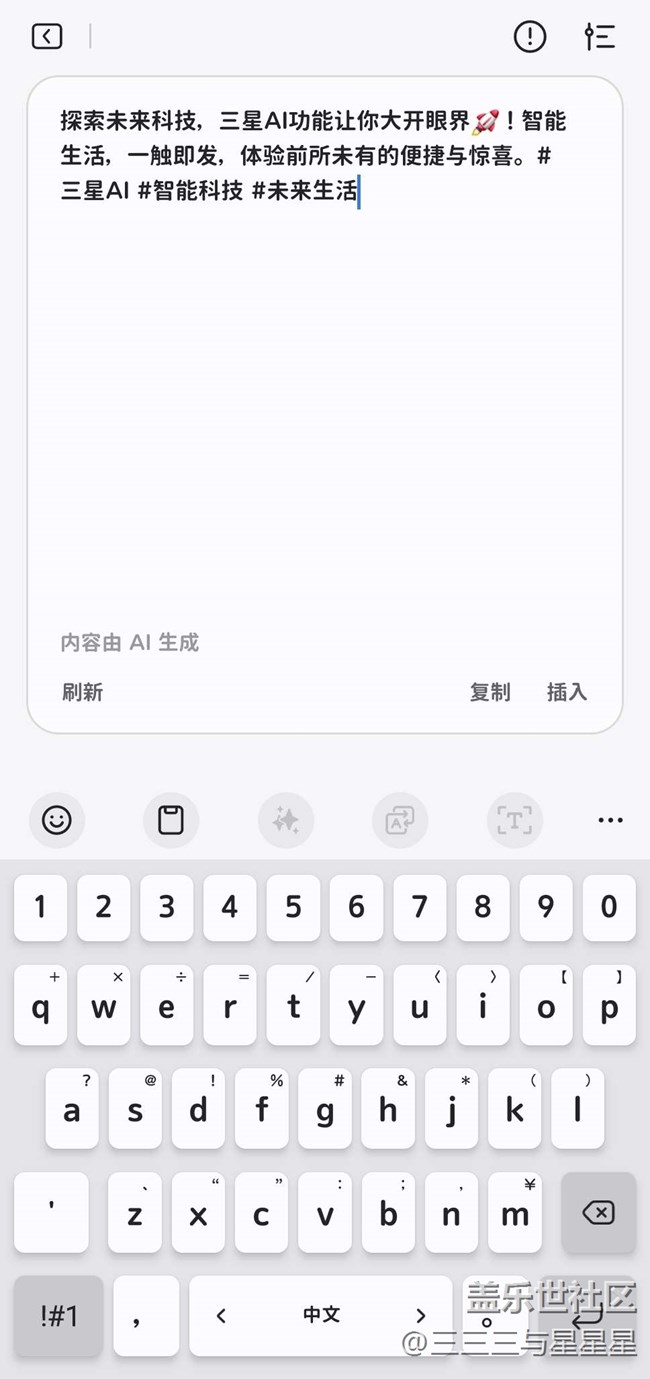
Task: Go back using the top-left arrow
Action: click(47, 37)
